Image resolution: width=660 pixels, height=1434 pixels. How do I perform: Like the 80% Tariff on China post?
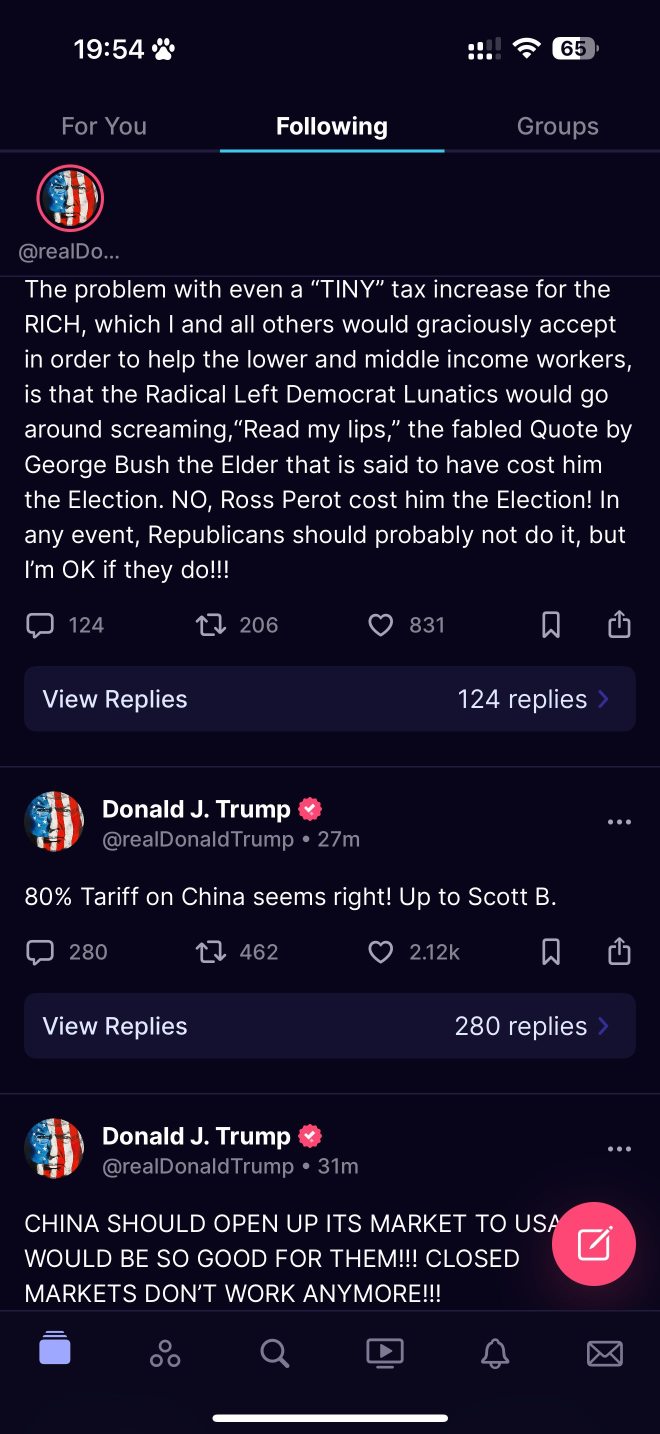(x=381, y=952)
